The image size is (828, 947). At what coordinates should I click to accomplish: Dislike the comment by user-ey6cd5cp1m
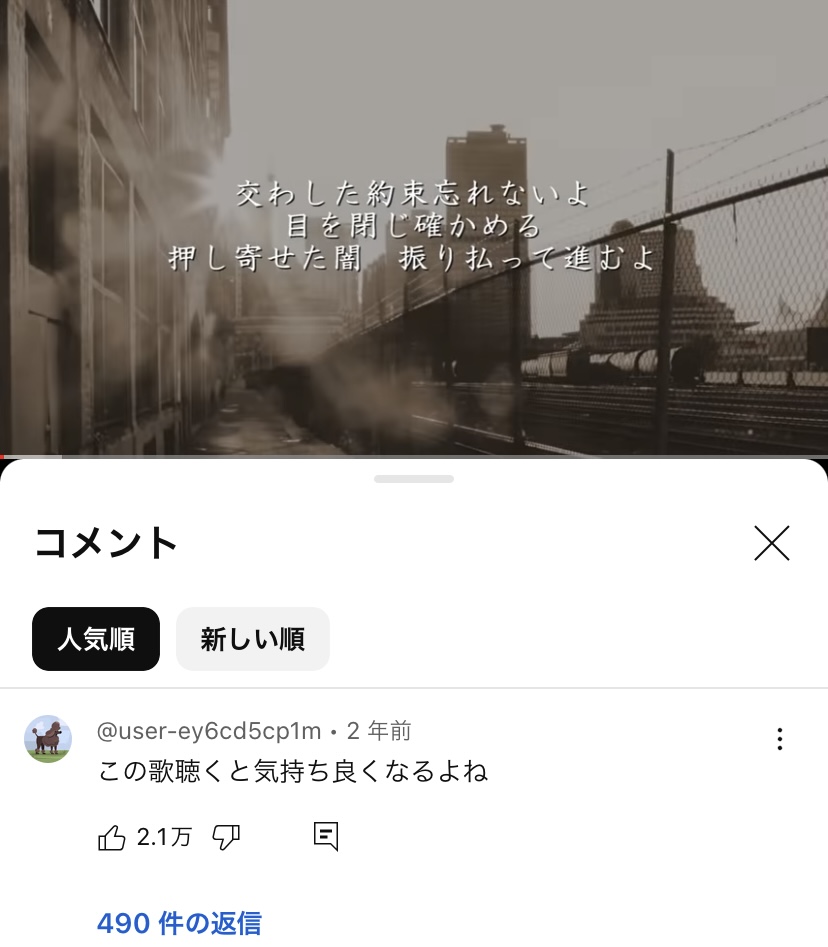[x=227, y=837]
